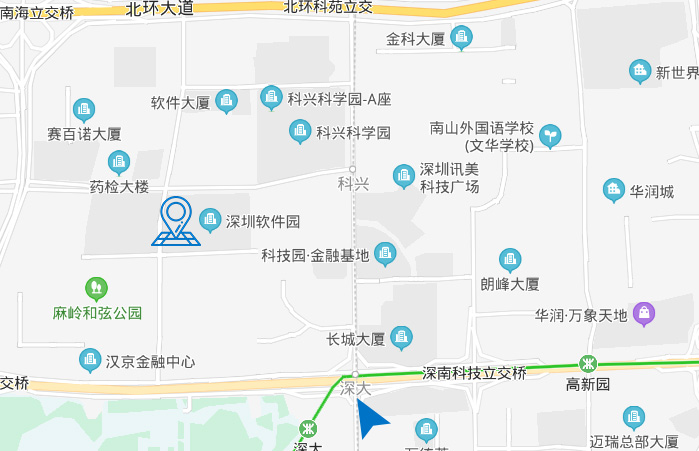The width and height of the screenshot is (699, 451).
Task: Tap the 华润·万象天地 shopping marker
Action: 645,314
